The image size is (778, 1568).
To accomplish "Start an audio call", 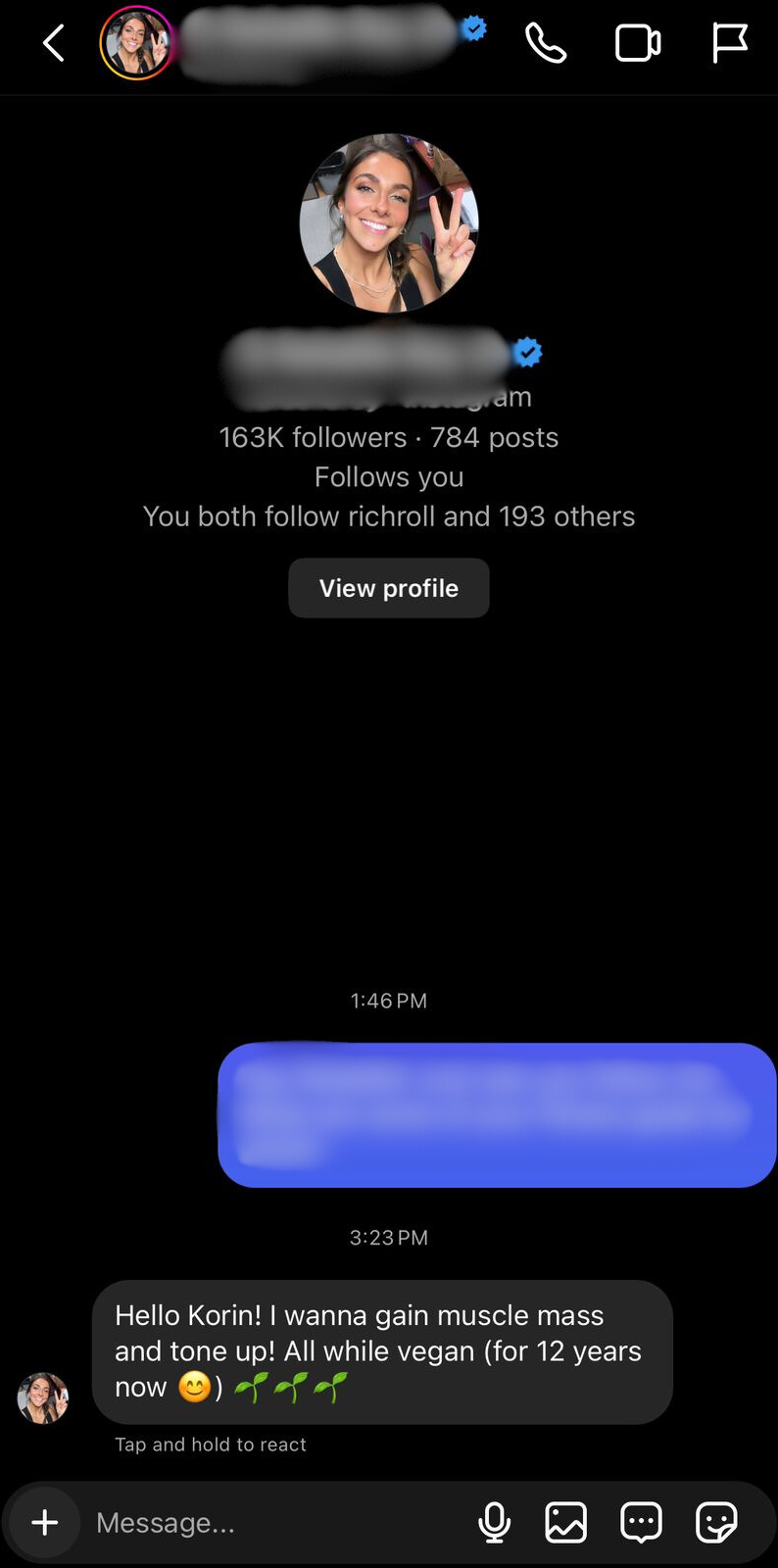I will pyautogui.click(x=546, y=43).
